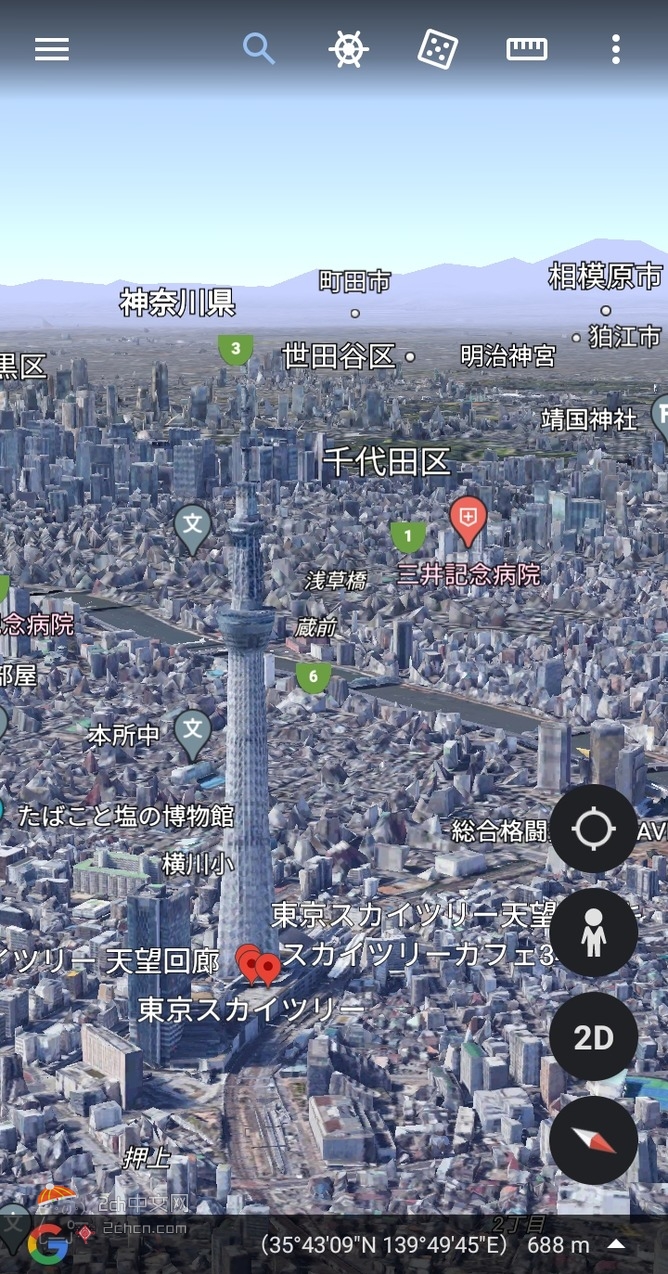Open the hamburger menu drawer
This screenshot has width=668, height=1274.
click(52, 49)
